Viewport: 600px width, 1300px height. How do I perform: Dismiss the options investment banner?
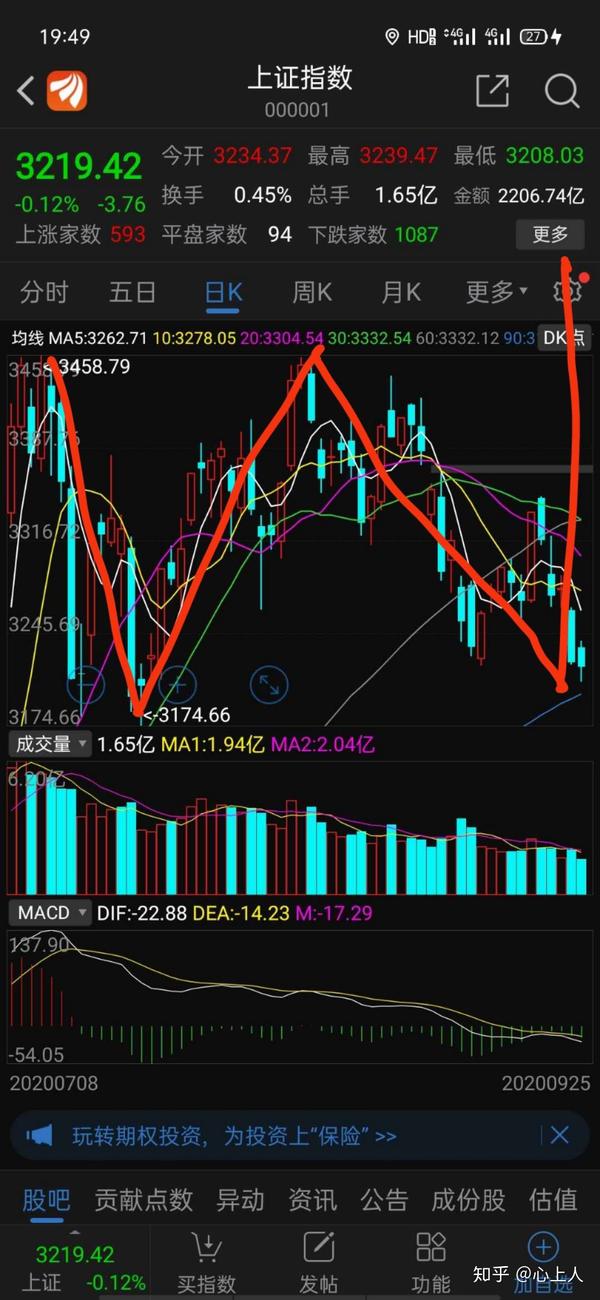(x=559, y=1135)
